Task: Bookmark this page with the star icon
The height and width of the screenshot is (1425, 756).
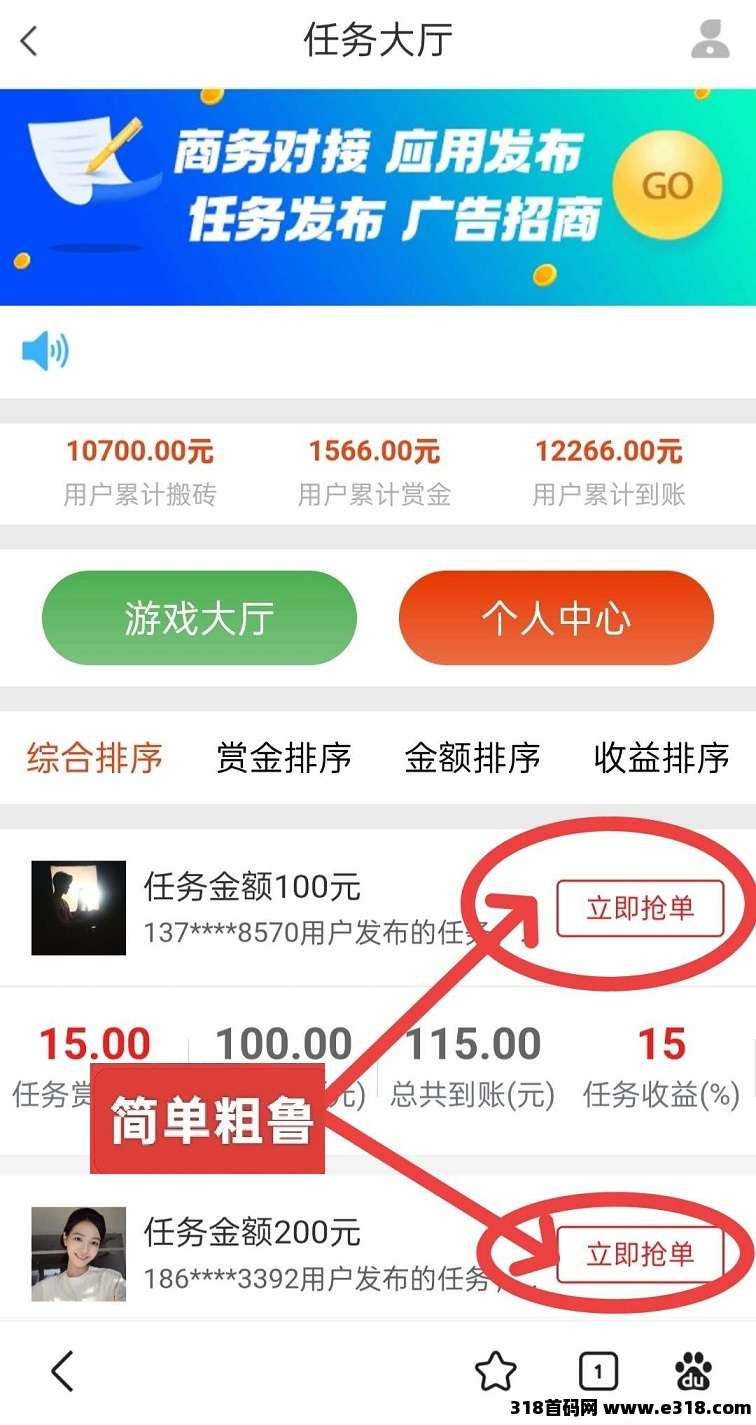Action: [x=496, y=1371]
